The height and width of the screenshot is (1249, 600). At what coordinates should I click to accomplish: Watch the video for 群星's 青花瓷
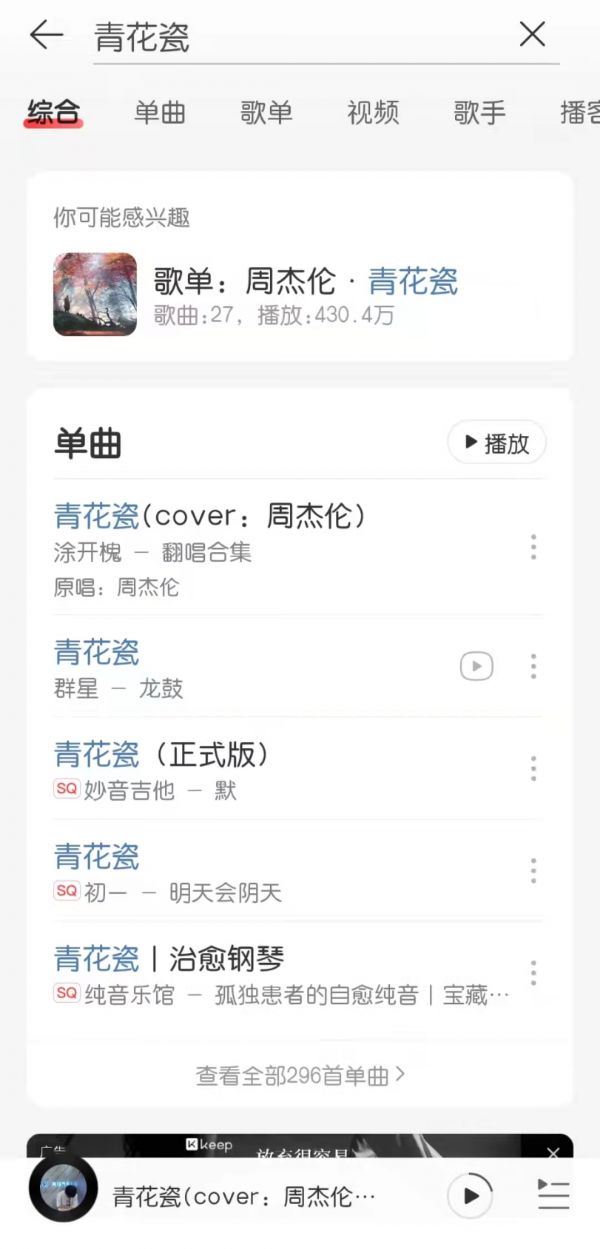point(476,665)
